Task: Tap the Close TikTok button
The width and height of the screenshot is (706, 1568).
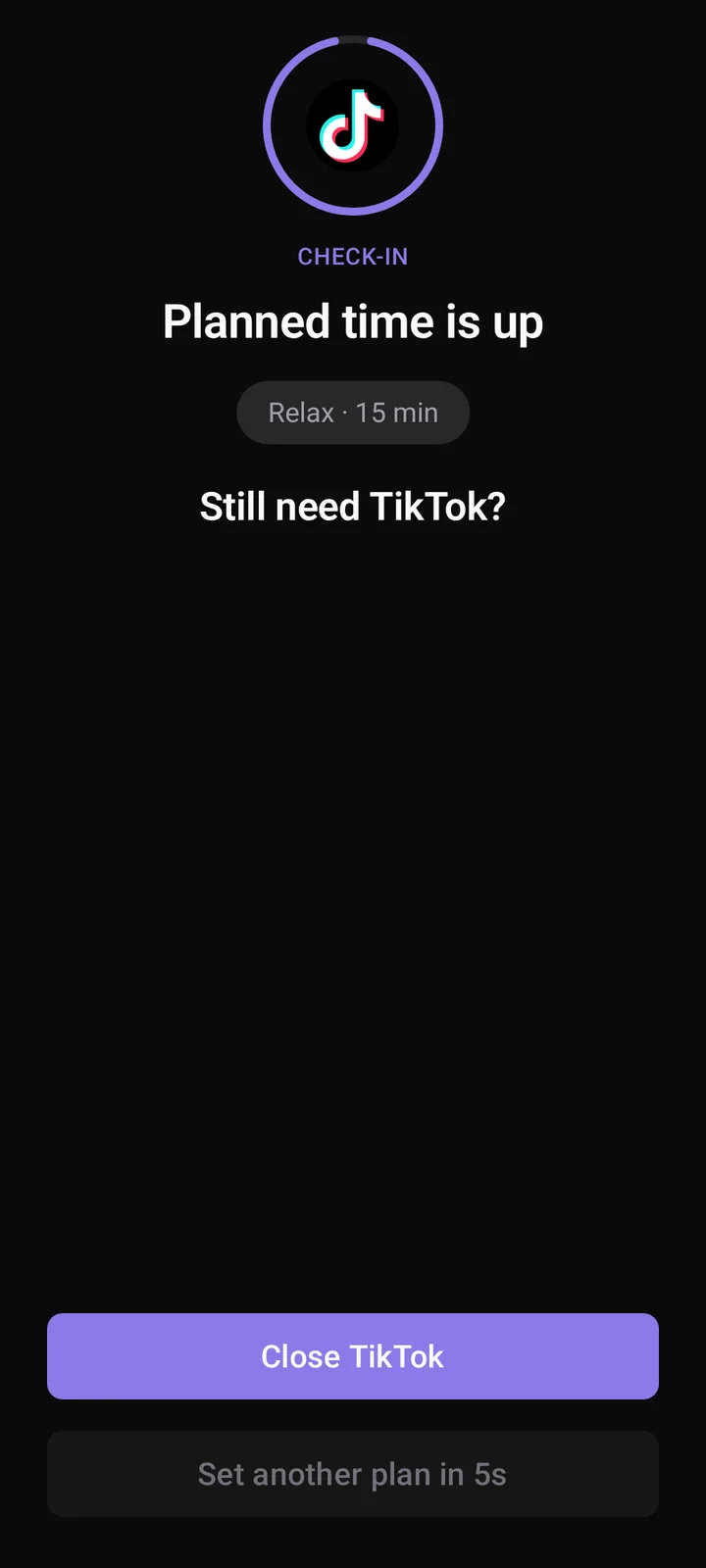Action: tap(353, 1356)
